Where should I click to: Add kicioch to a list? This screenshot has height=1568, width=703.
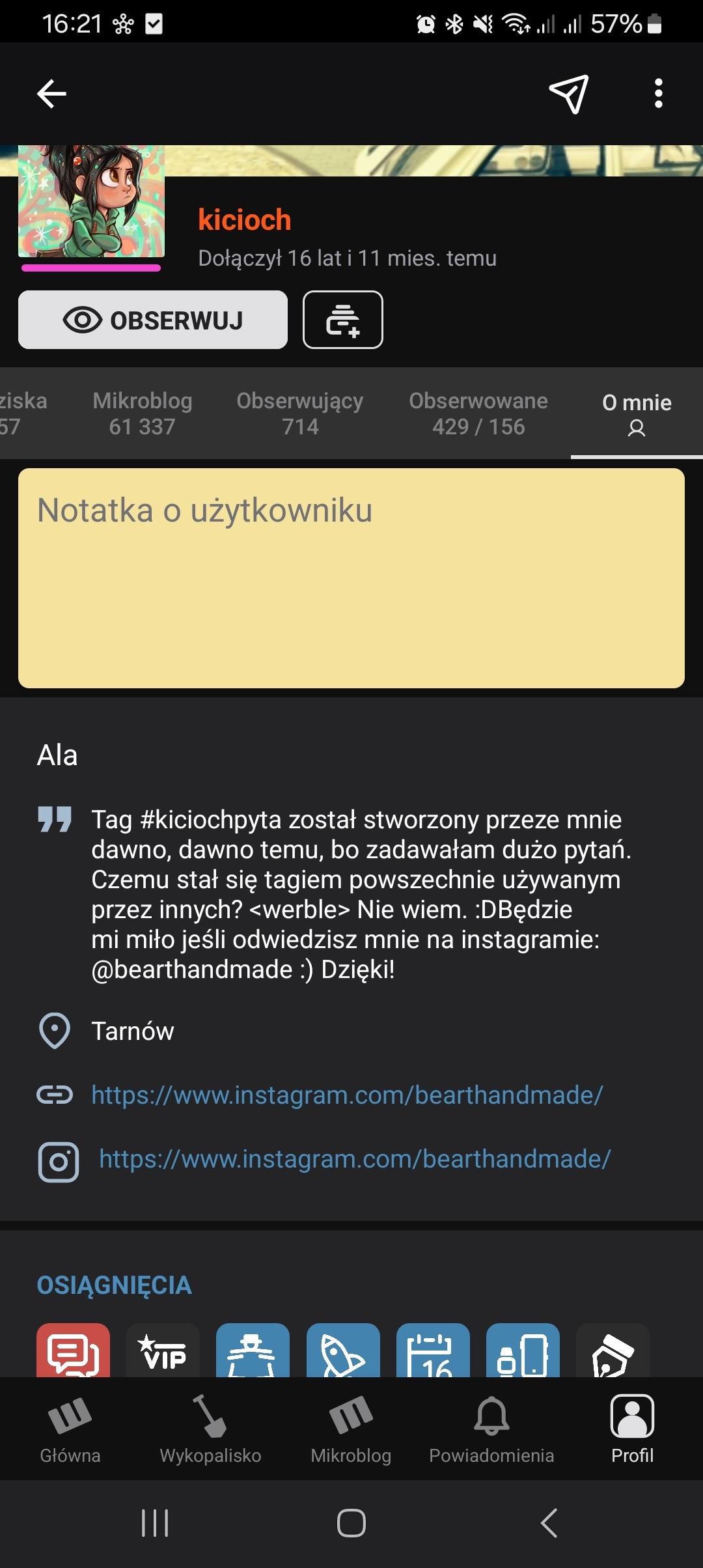click(x=343, y=320)
